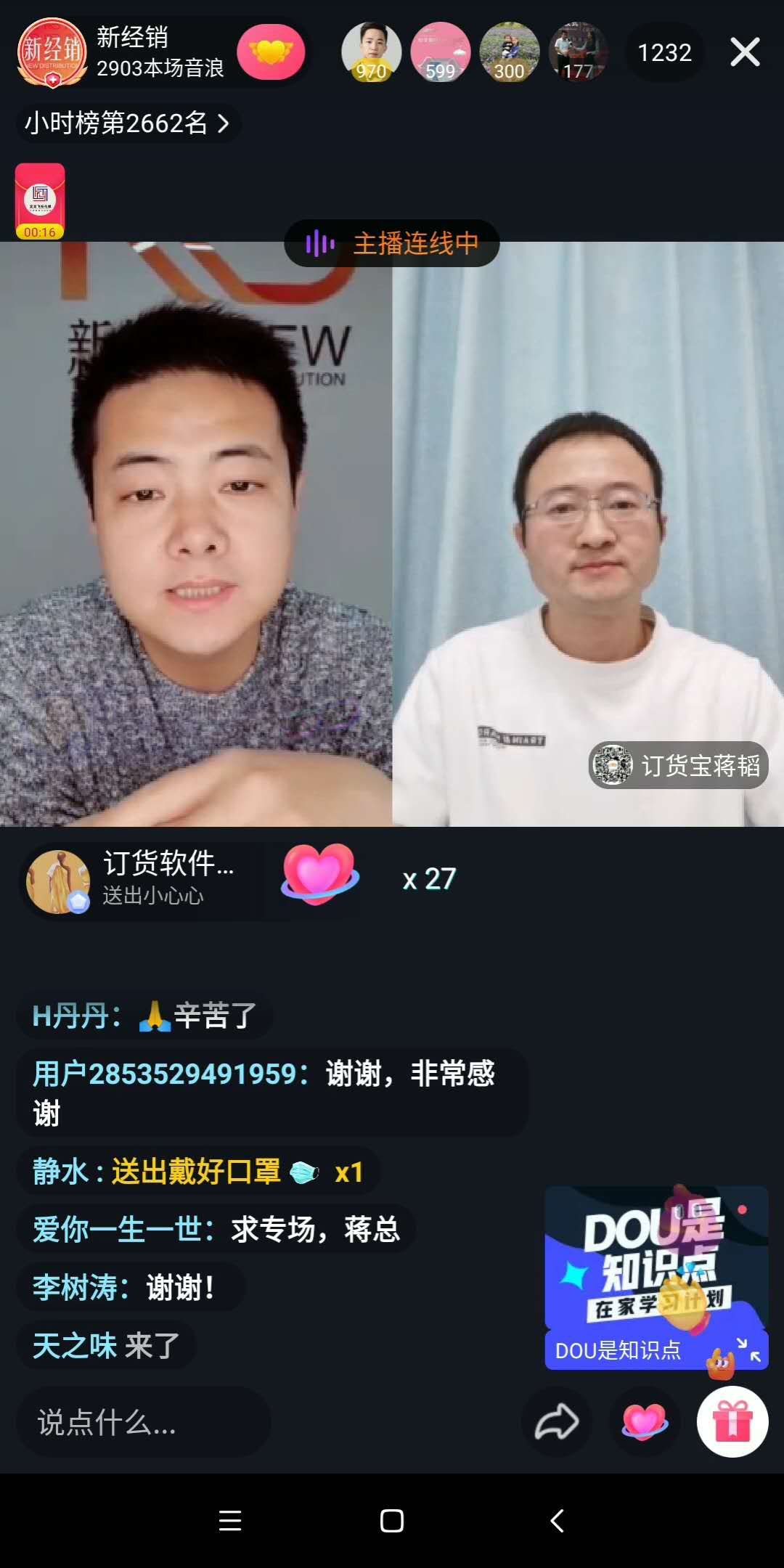Close the live stream

[x=745, y=52]
